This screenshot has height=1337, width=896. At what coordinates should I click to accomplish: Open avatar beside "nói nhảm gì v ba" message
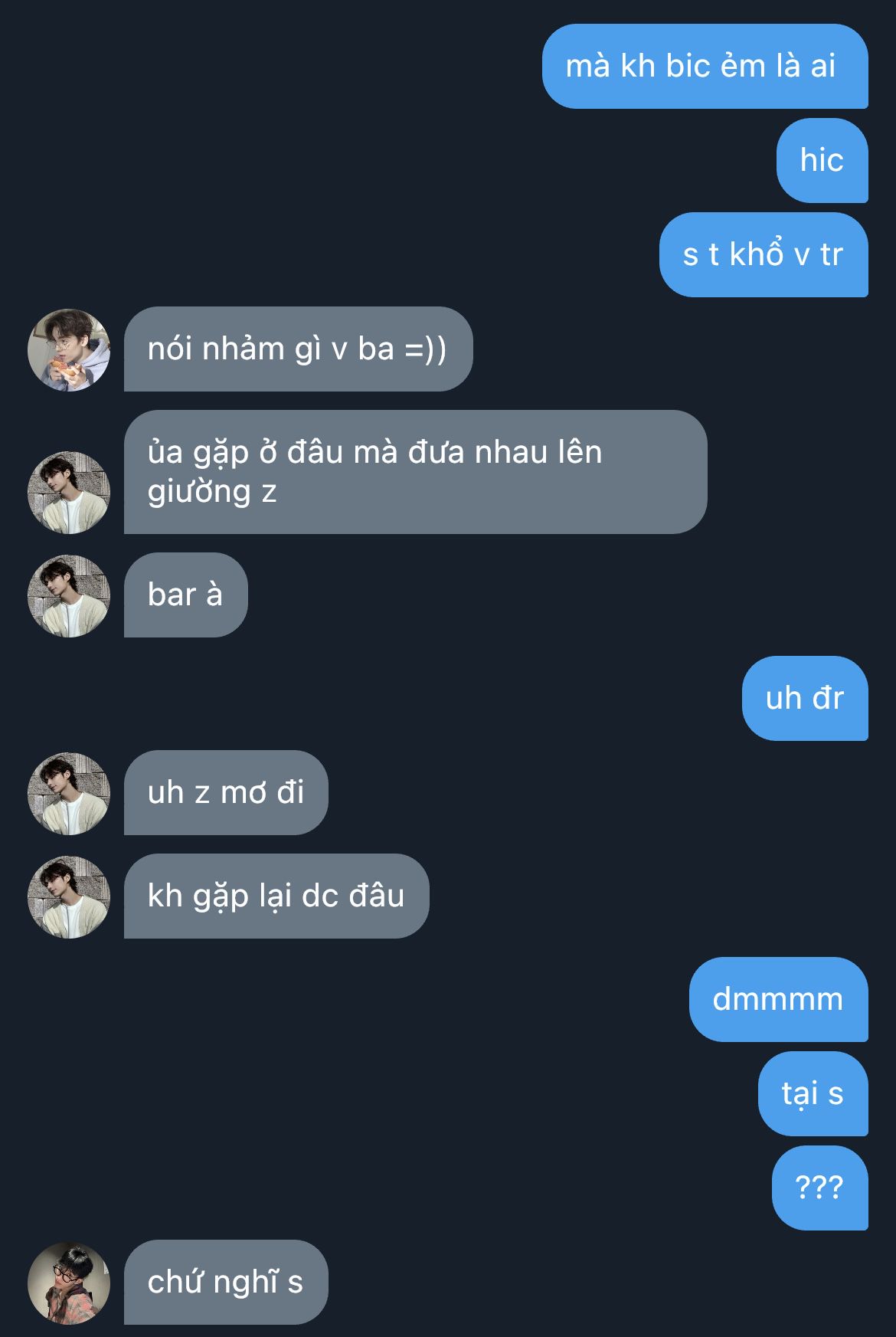point(69,350)
